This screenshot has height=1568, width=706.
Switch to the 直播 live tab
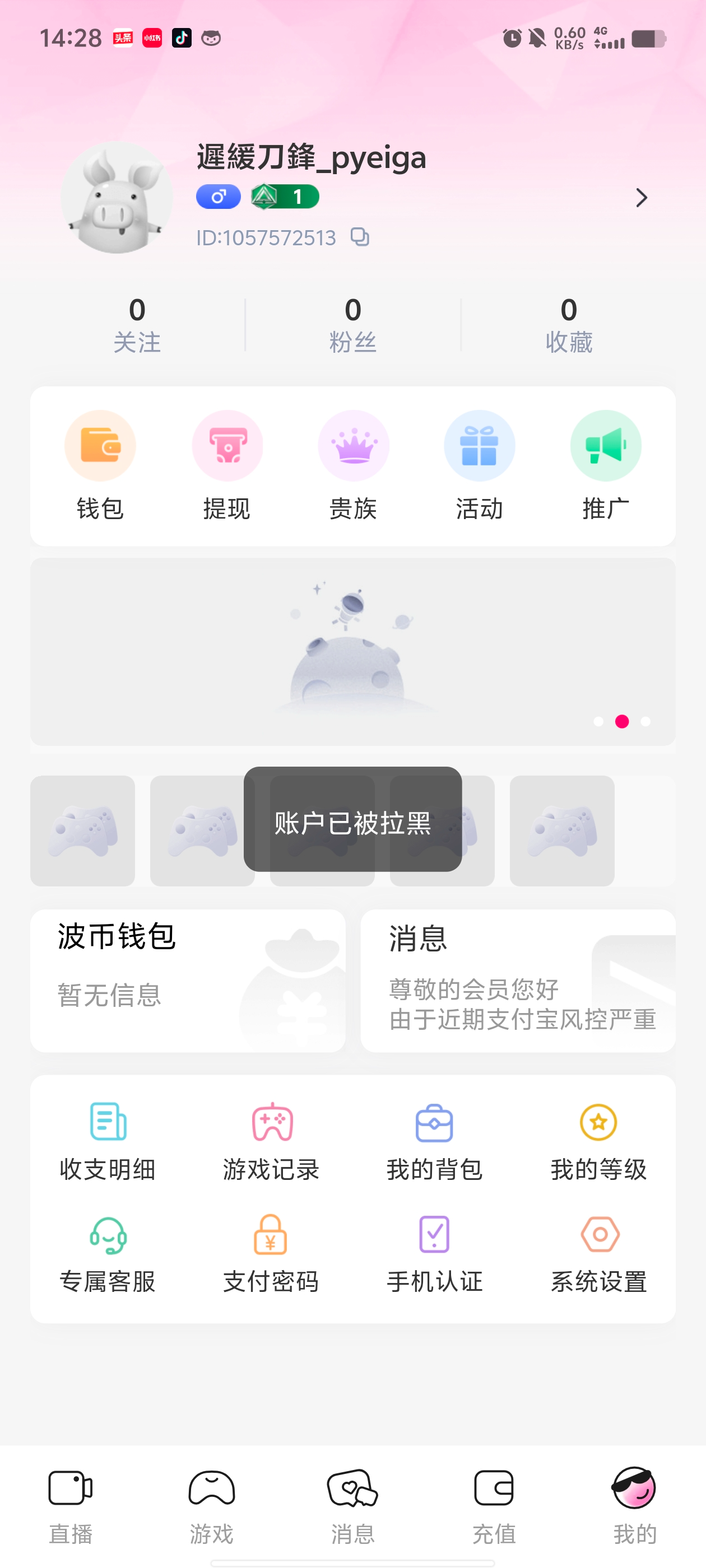tap(71, 1506)
